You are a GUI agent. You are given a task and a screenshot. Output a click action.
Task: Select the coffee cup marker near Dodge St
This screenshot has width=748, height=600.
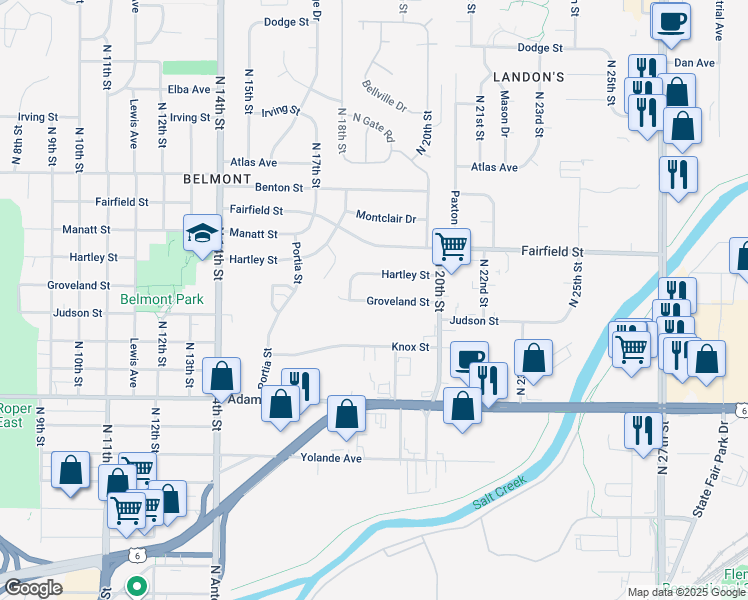(x=671, y=21)
